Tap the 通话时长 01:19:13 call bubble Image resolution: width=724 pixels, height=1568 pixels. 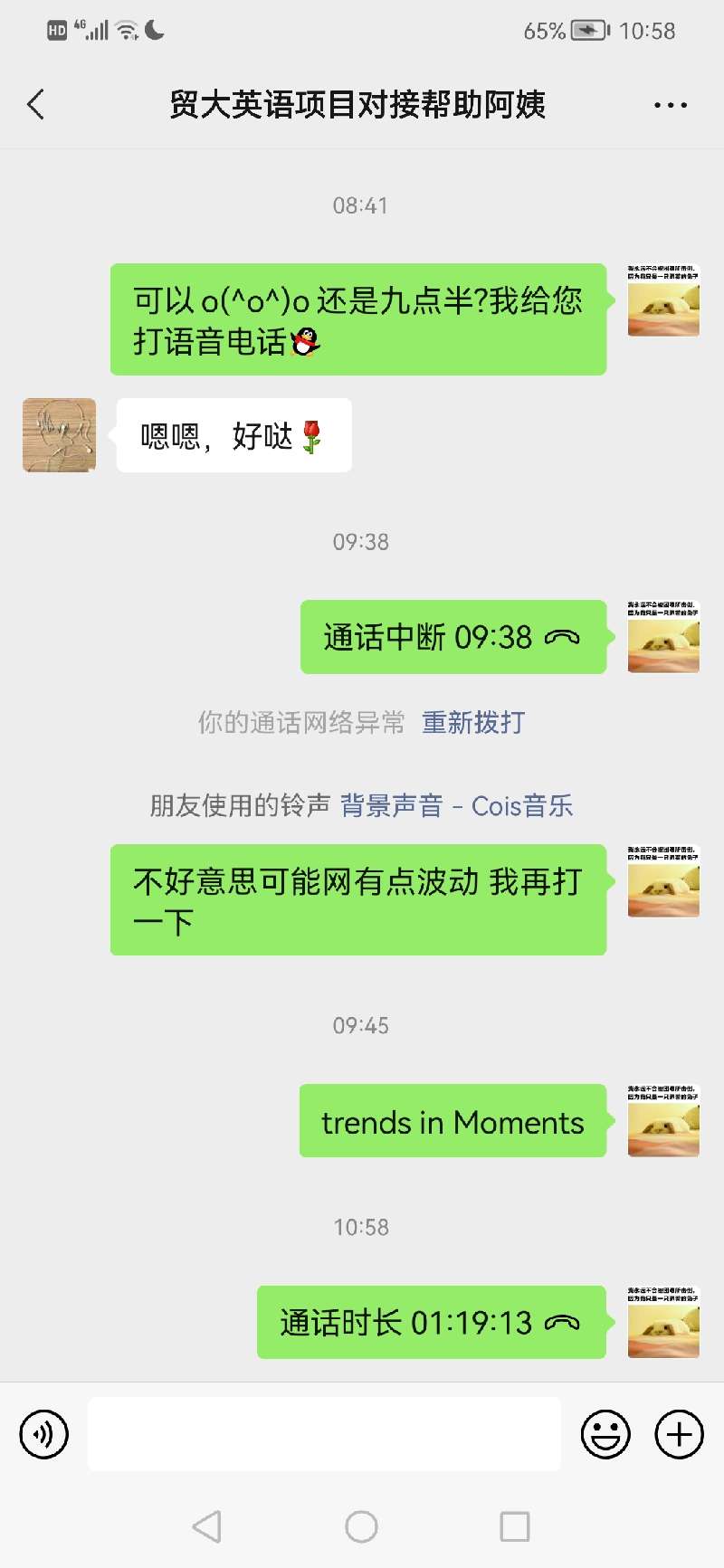[x=431, y=1322]
